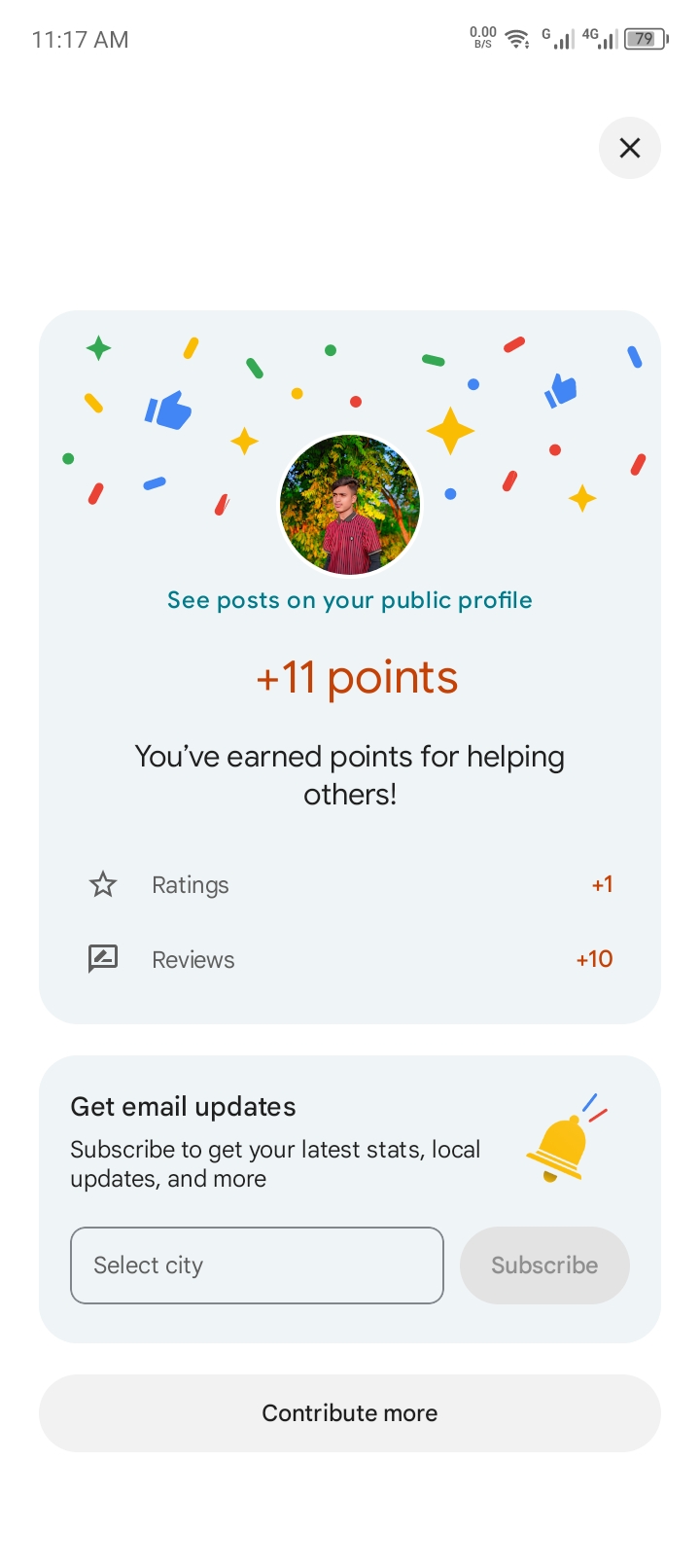Close the points earned screen
Screen dimensions: 700x1568
pos(630,148)
